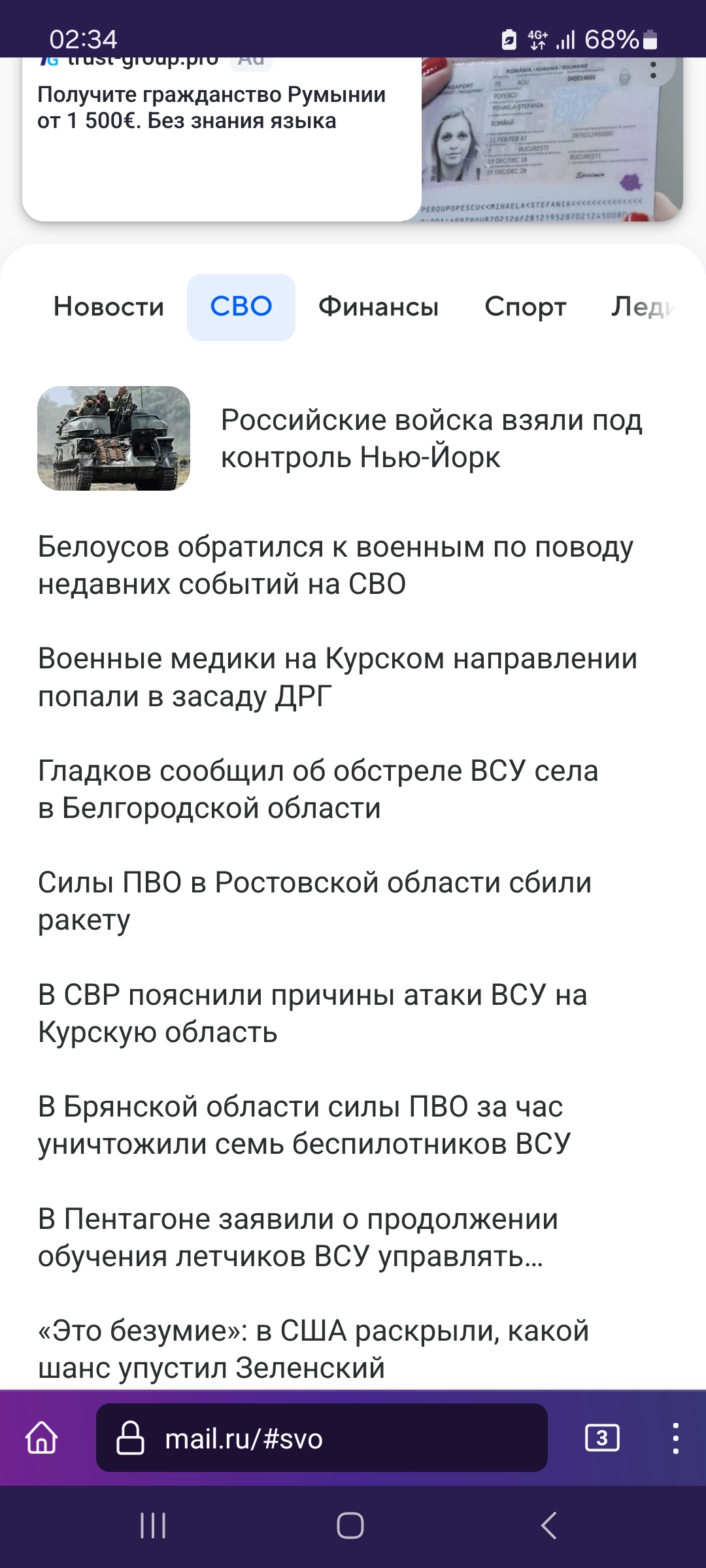This screenshot has width=706, height=1568.
Task: Go to the browser home page
Action: pos(42,1438)
